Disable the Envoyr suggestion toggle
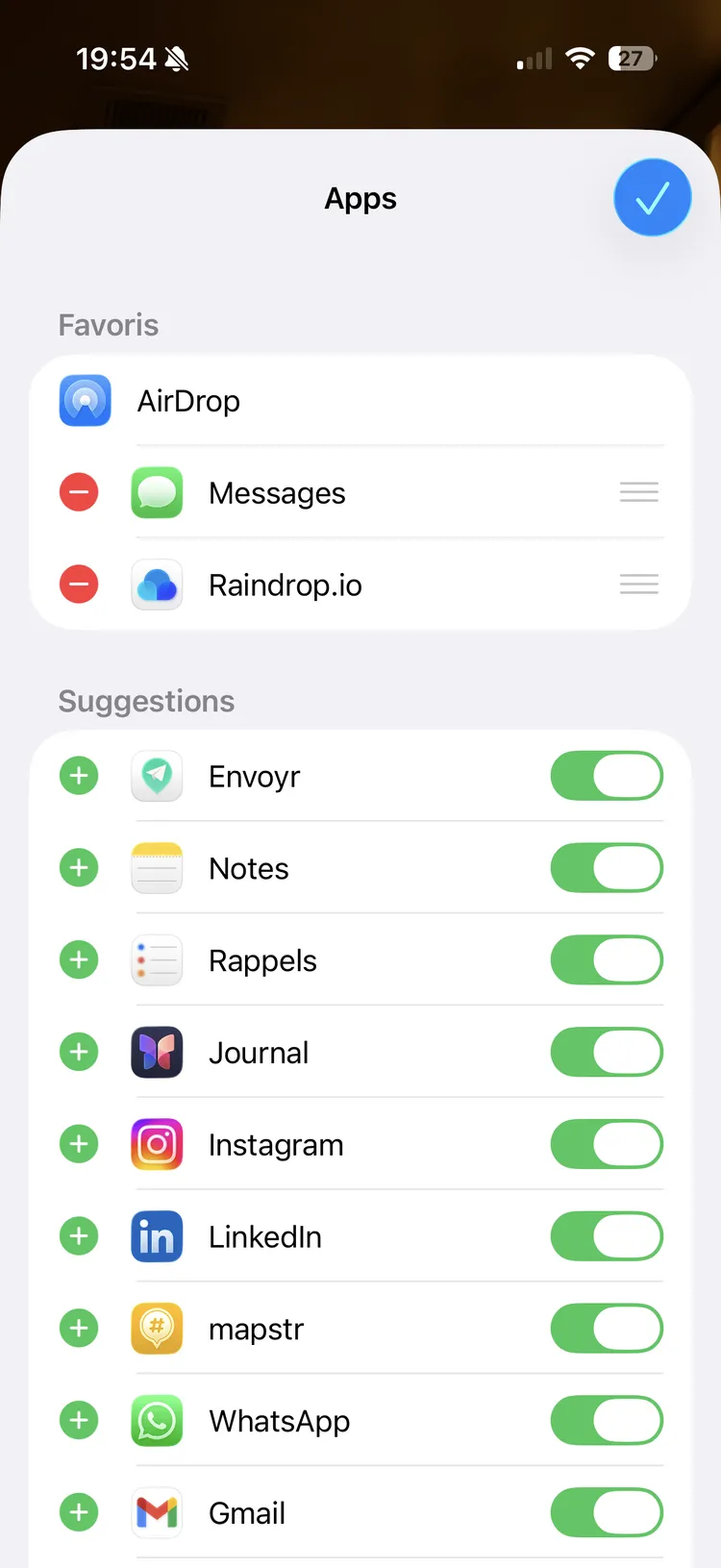 (607, 776)
